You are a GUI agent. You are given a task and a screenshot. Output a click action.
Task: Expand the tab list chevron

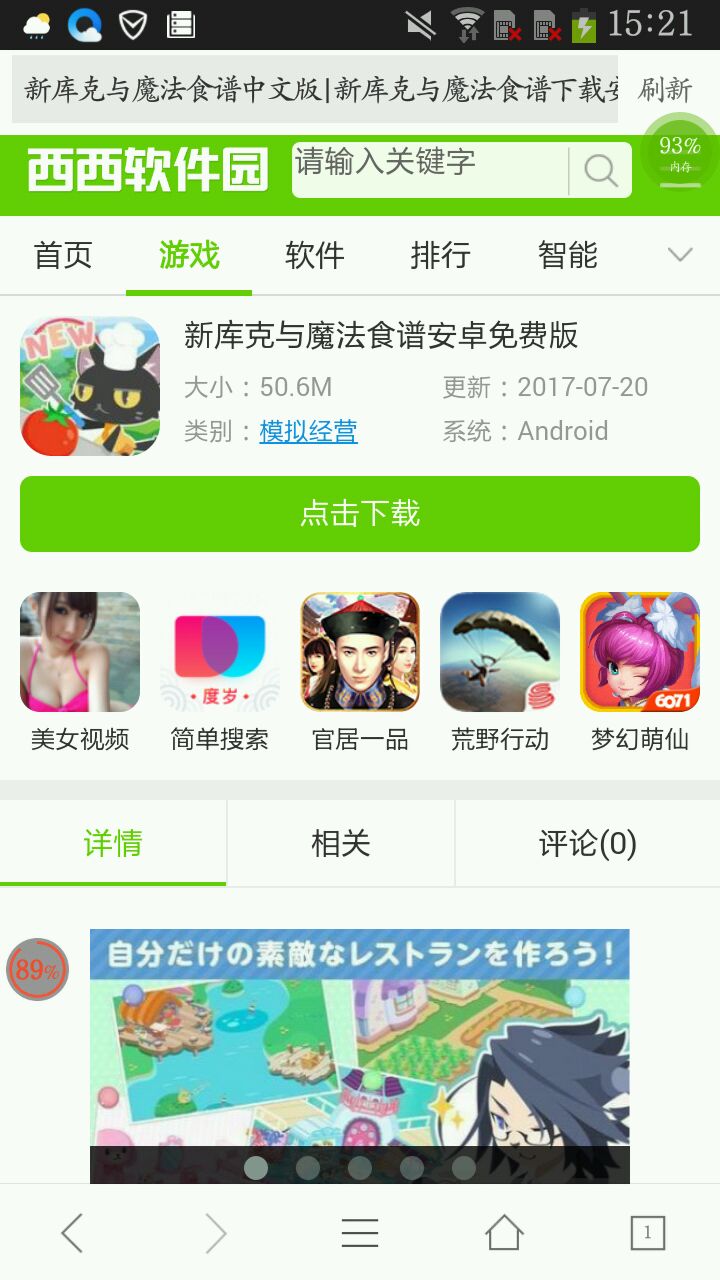coord(680,256)
